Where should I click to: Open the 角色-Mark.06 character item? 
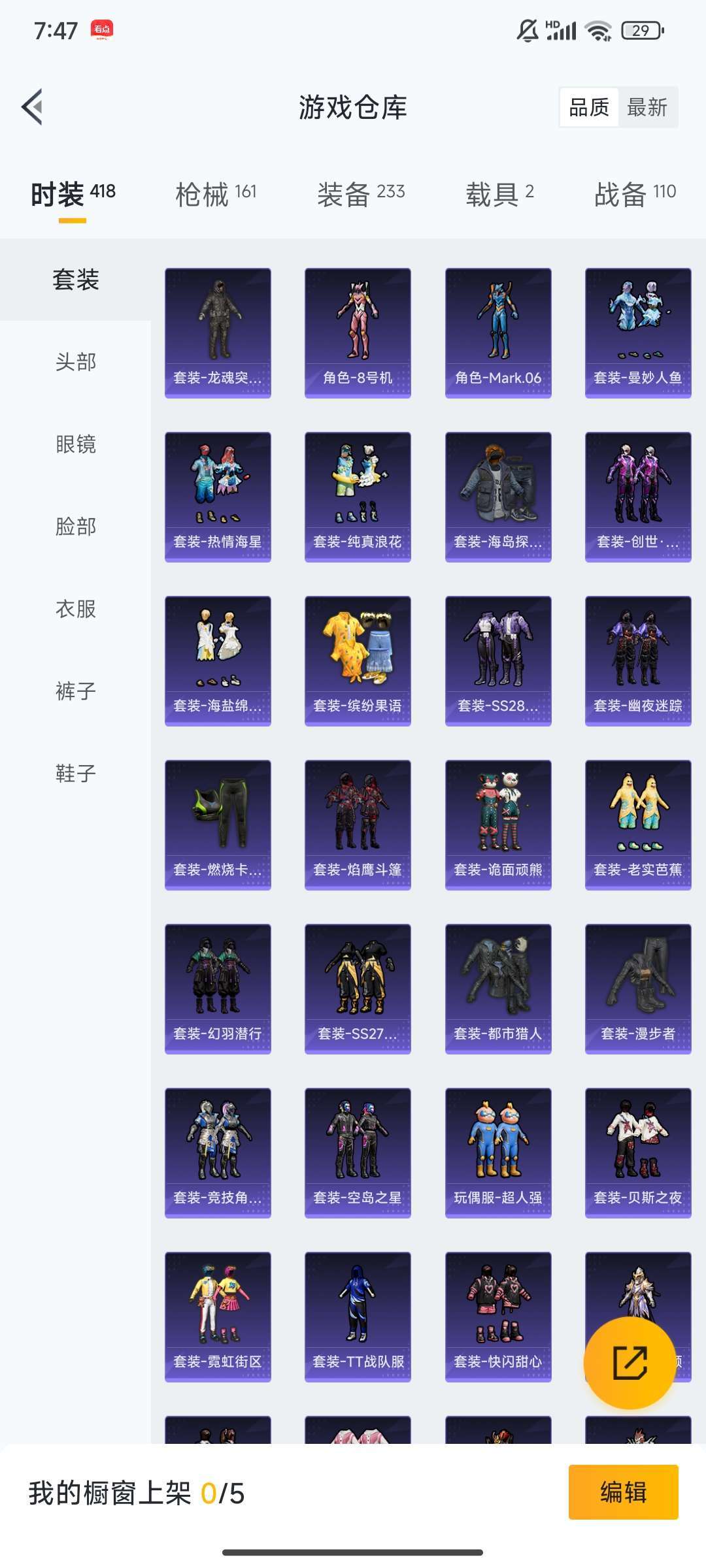tap(497, 330)
